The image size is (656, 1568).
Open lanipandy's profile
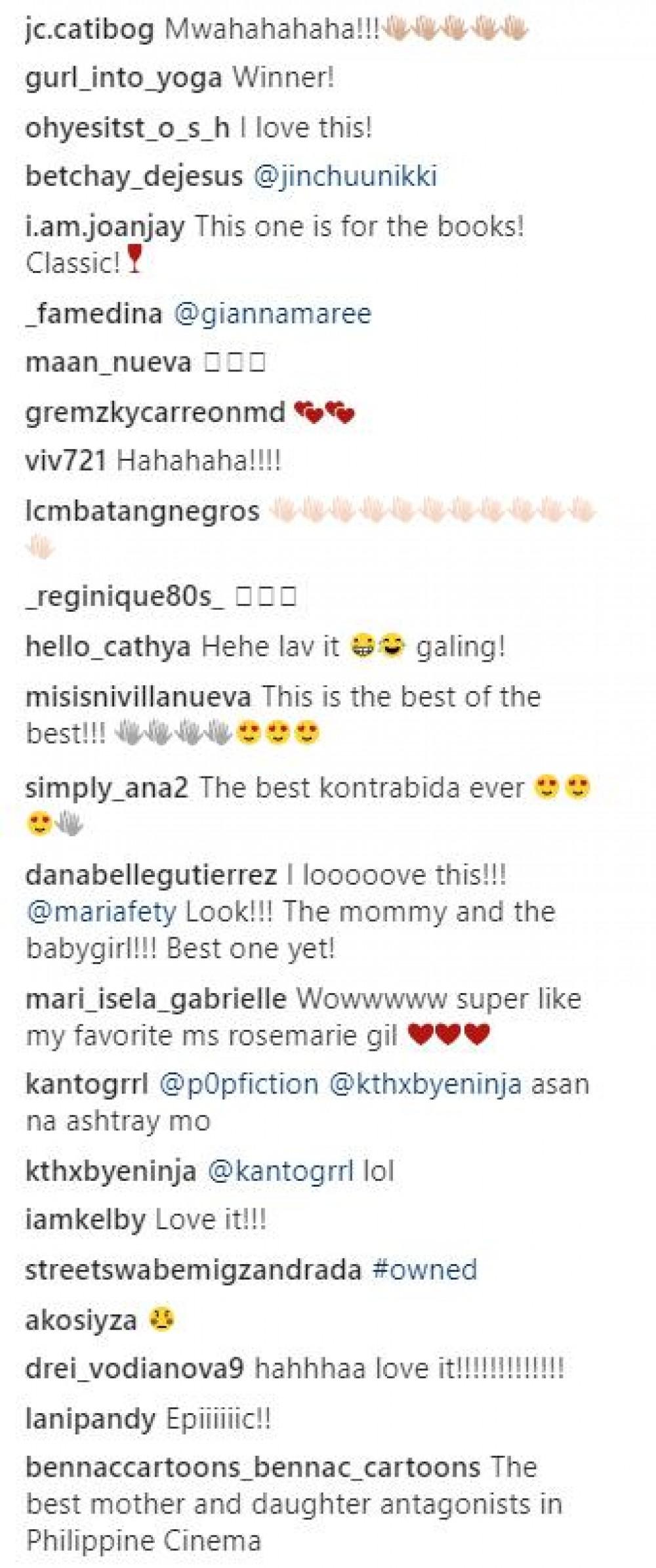click(x=90, y=1420)
